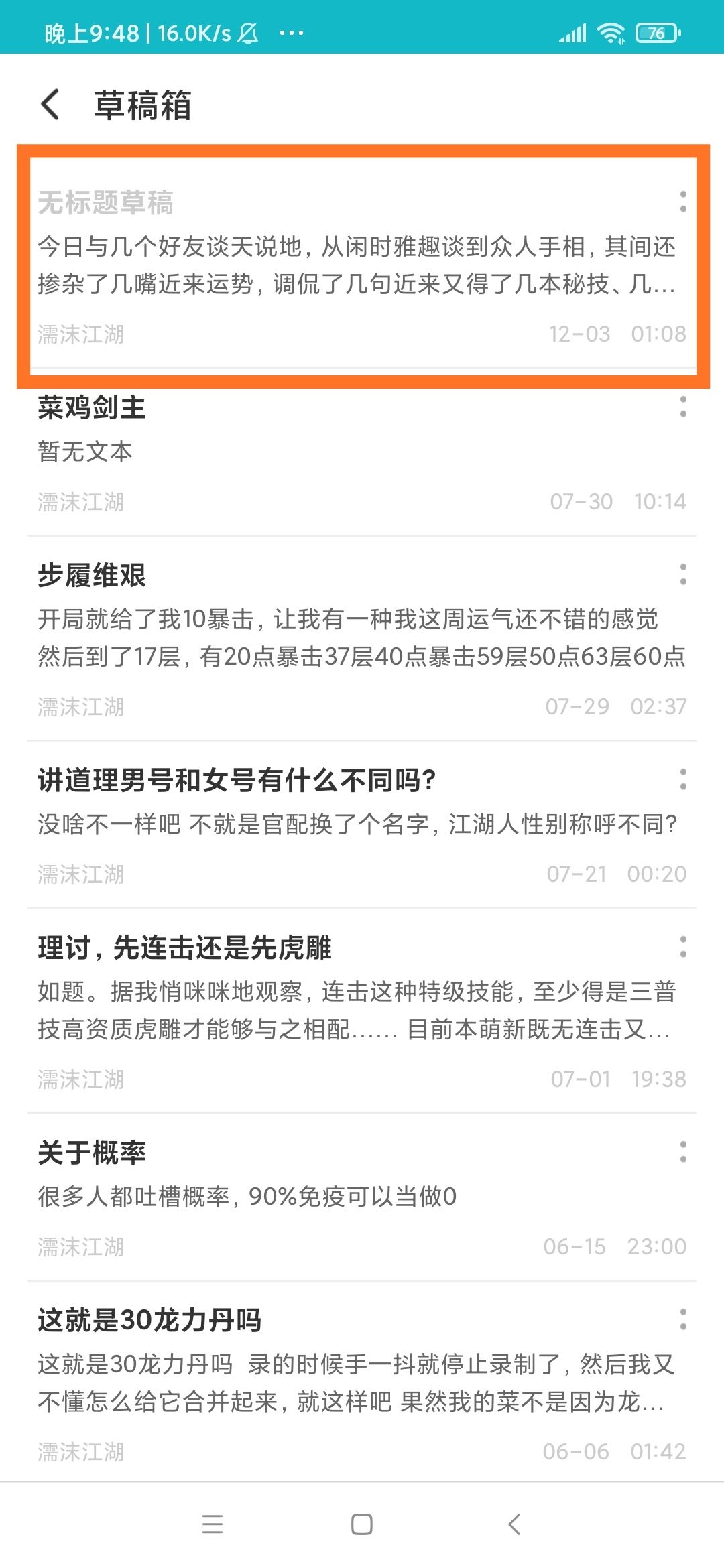The image size is (724, 1568).
Task: Show more actions for 理讨,先连击还是先虎雕
Action: [x=683, y=947]
